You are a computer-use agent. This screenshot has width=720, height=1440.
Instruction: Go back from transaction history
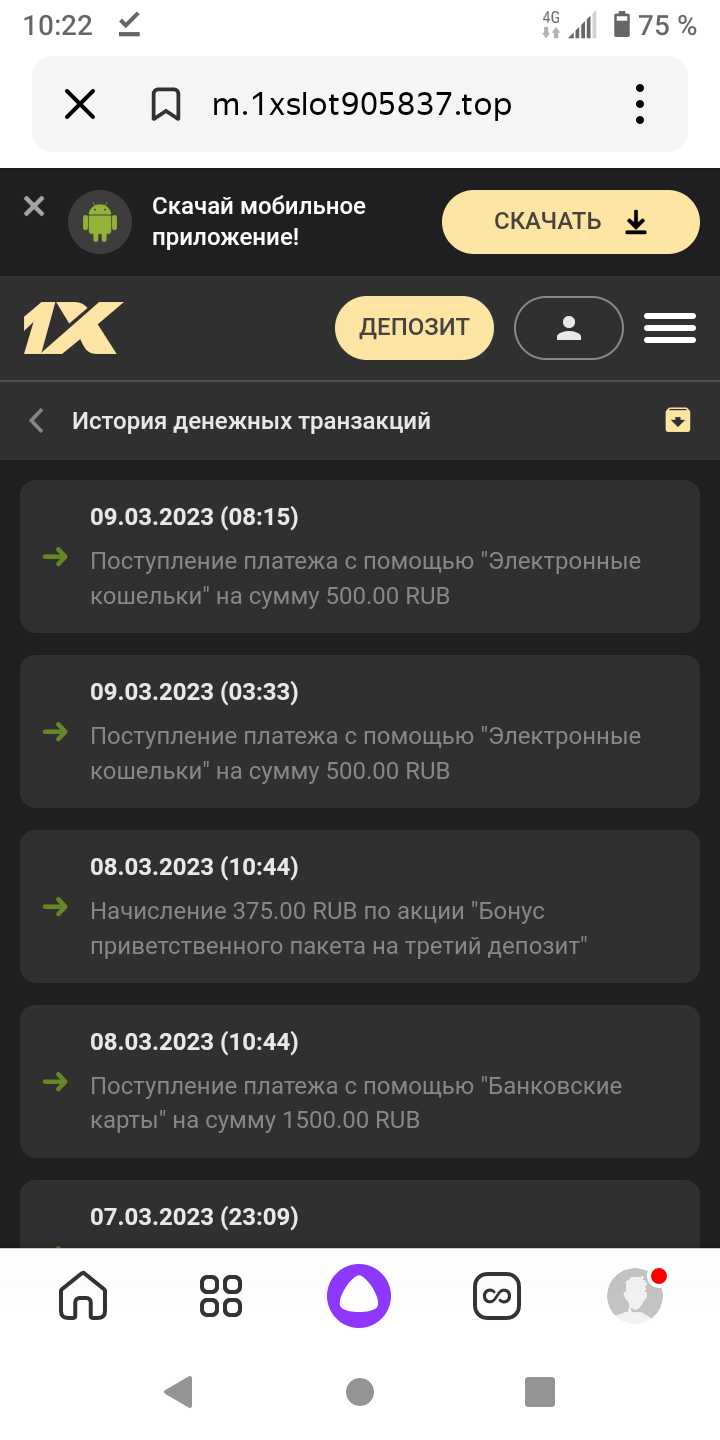click(x=37, y=421)
